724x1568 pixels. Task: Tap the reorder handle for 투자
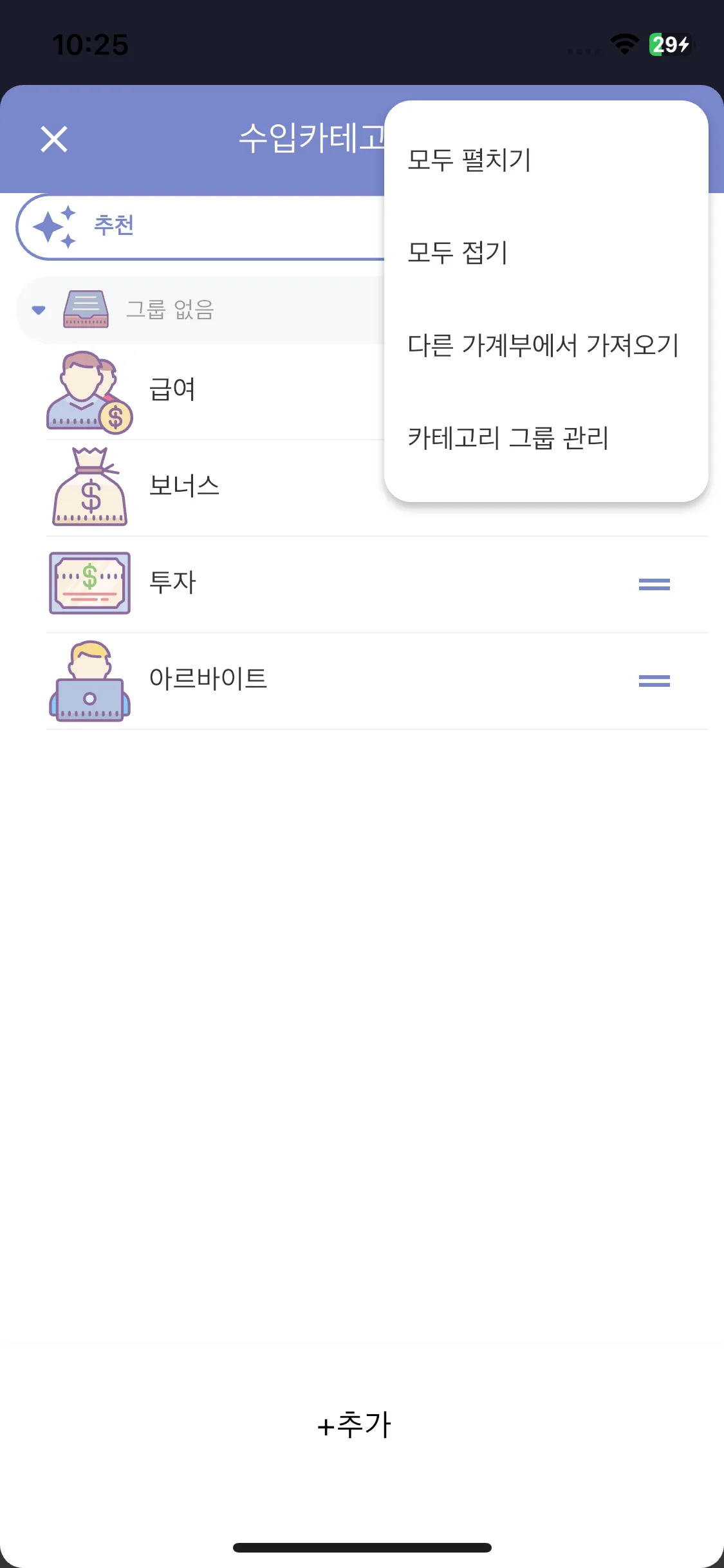(654, 584)
